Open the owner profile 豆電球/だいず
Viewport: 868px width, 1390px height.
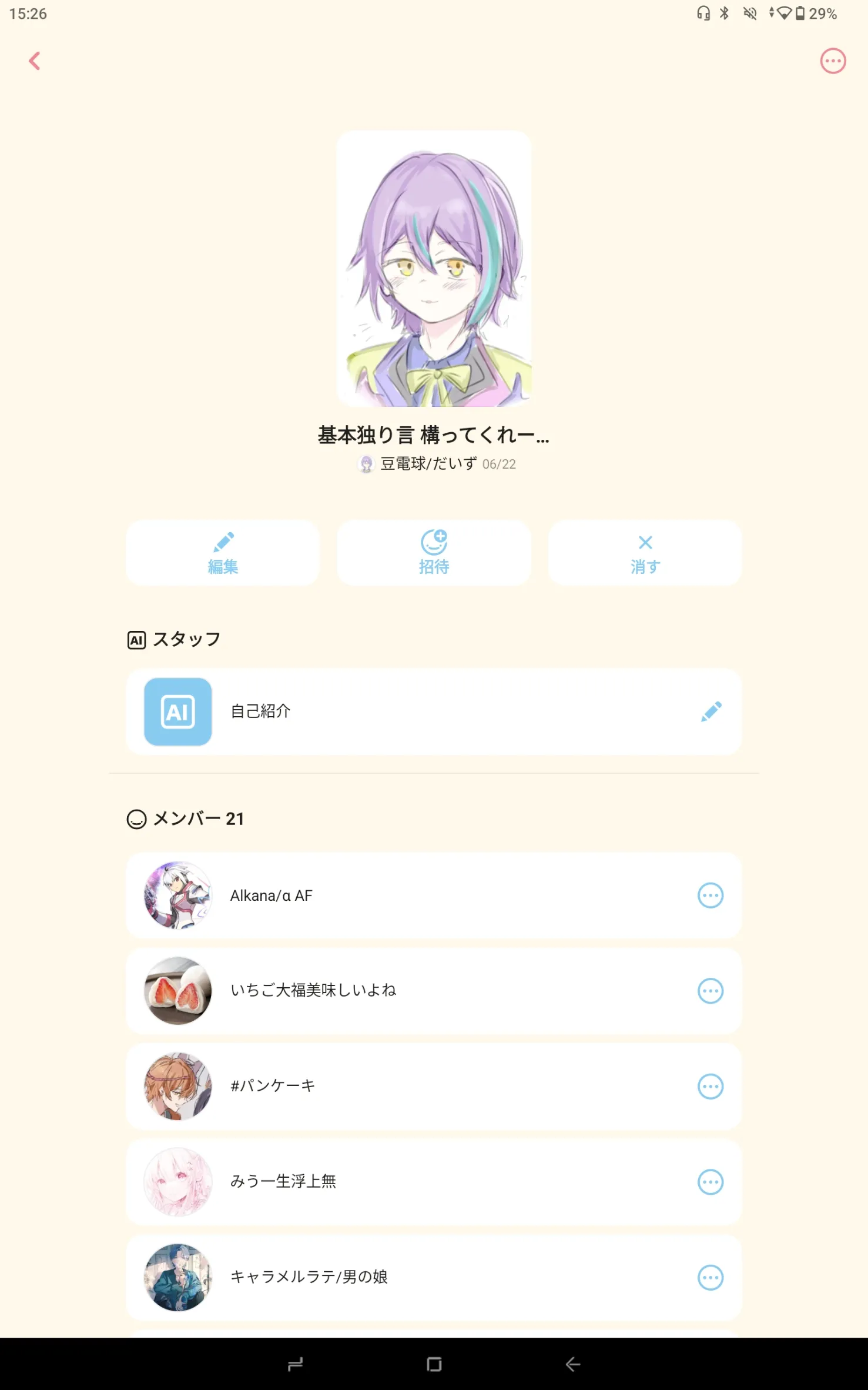pos(428,464)
